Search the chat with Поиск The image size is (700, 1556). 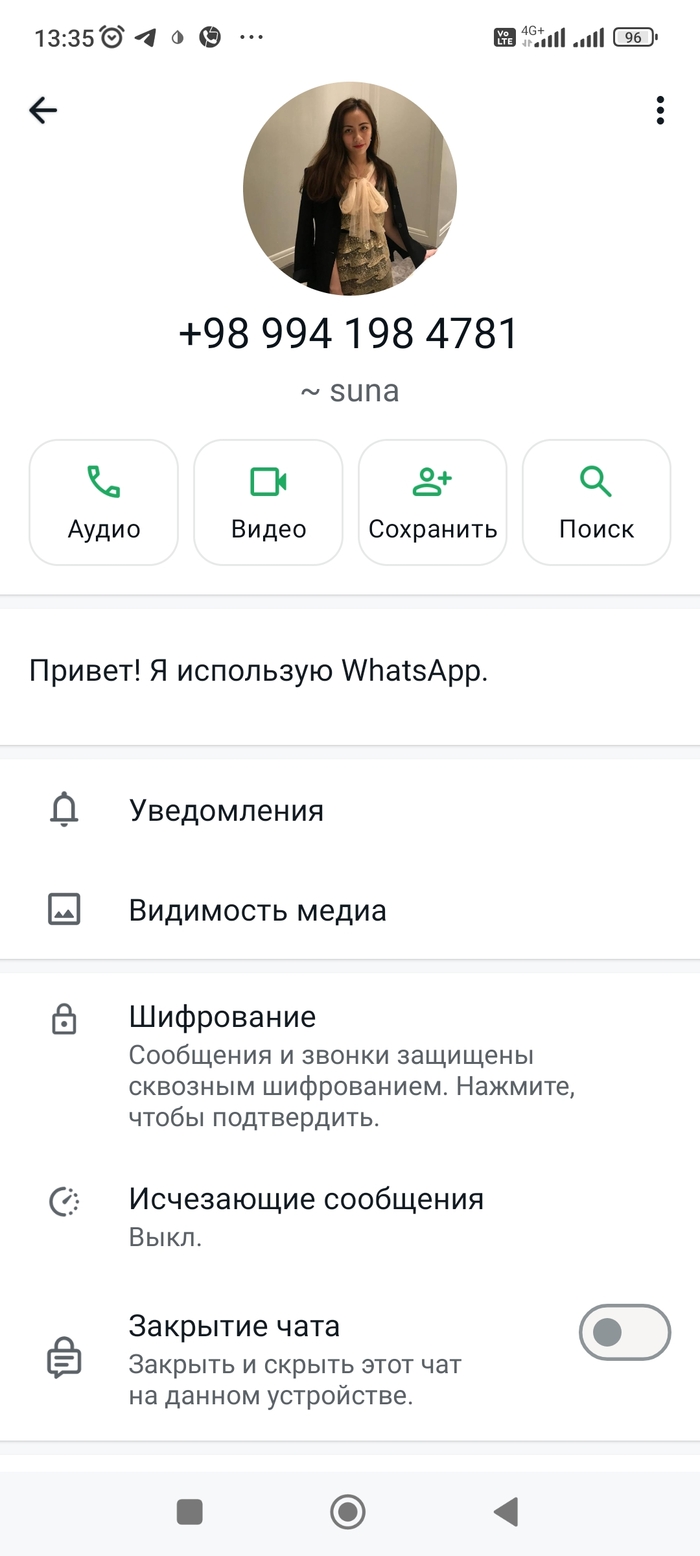point(596,503)
